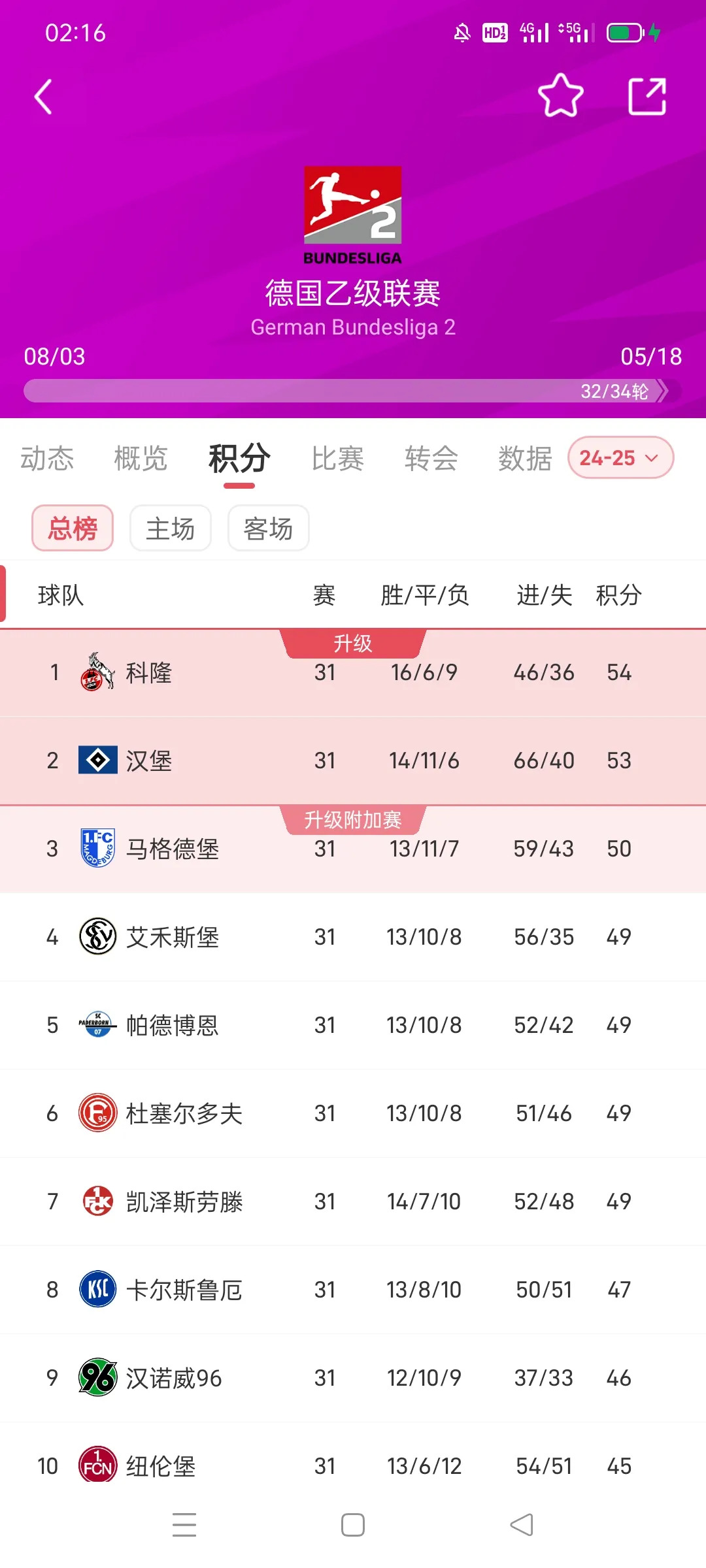Switch to the 概览 tab

[141, 459]
